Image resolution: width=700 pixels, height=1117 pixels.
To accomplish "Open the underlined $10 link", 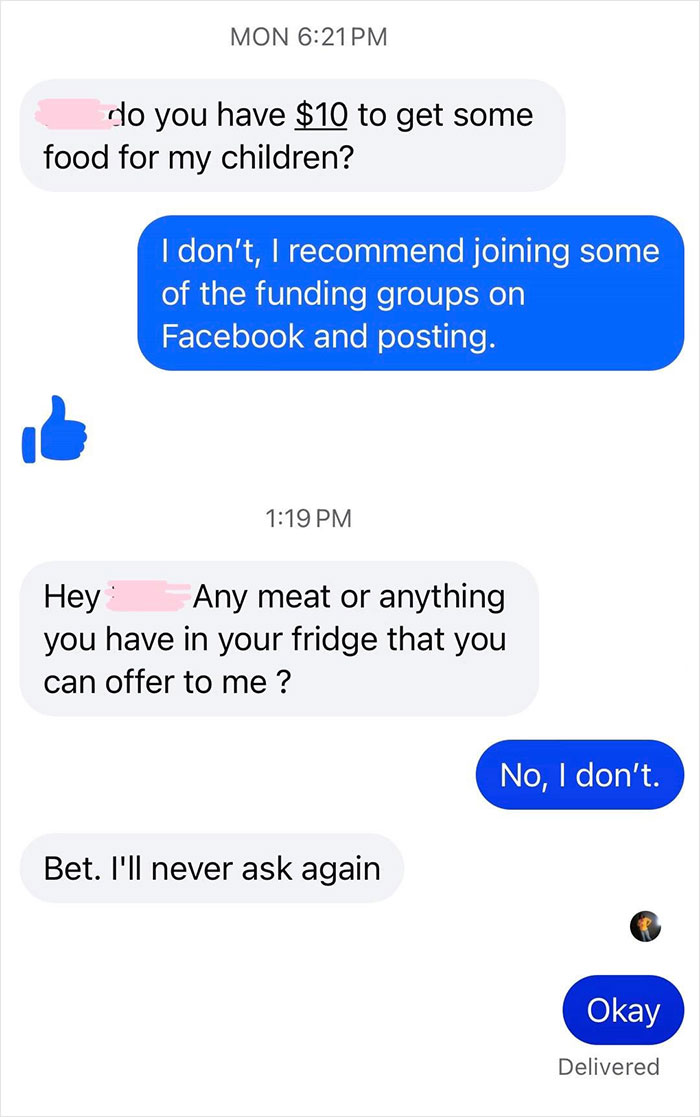I will point(319,114).
